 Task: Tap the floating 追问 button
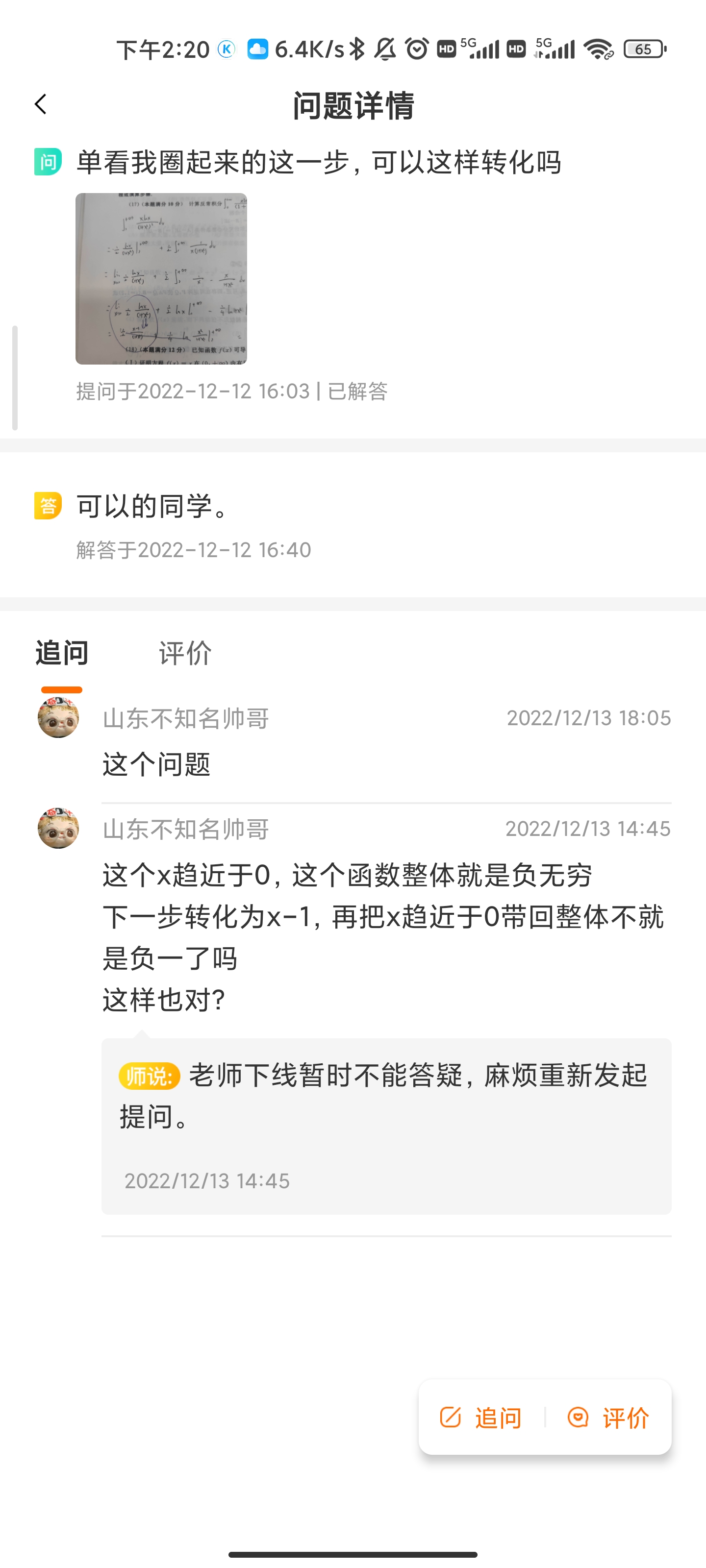pos(481,1418)
